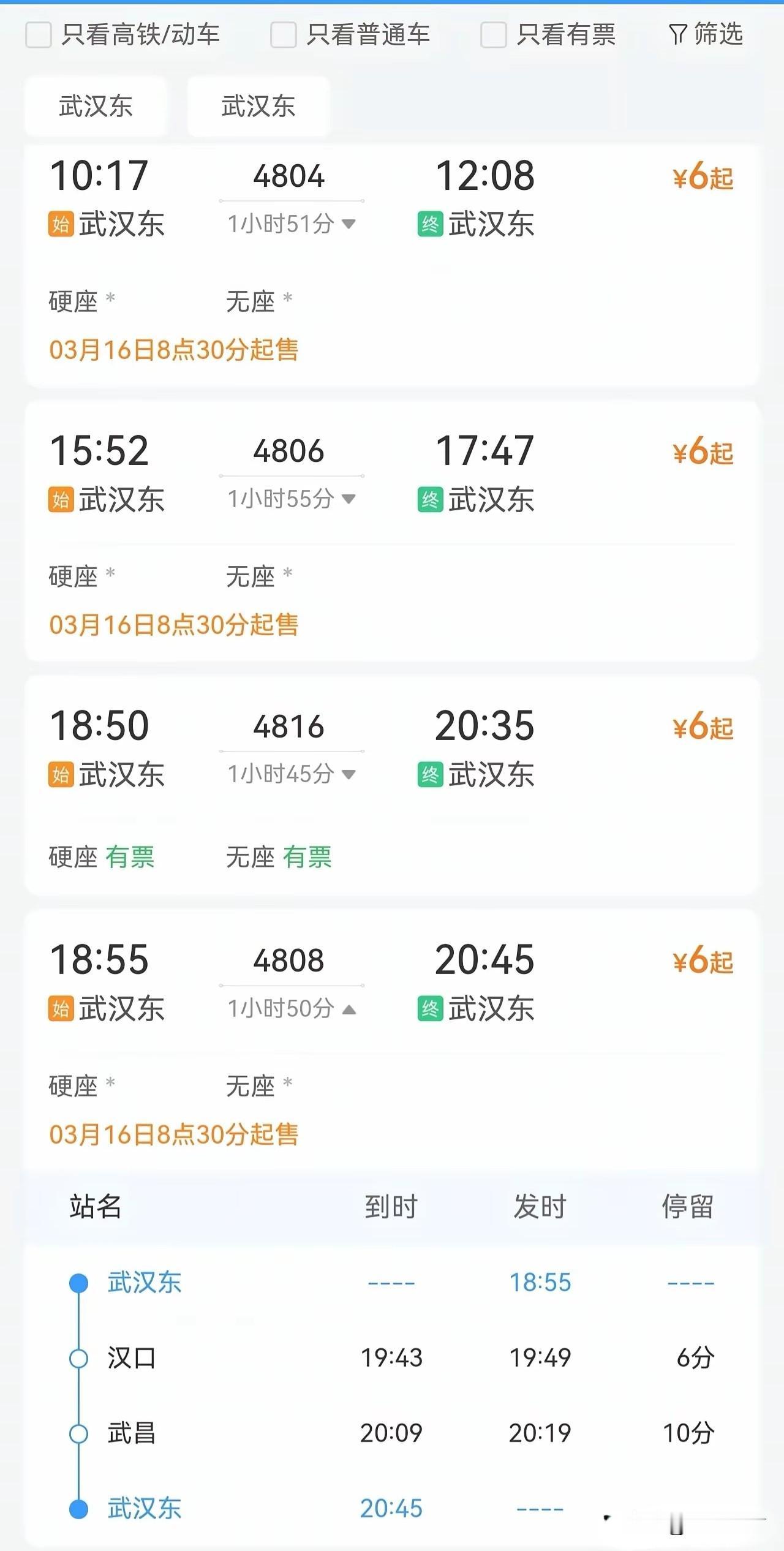Select the arrival station 武汉东 tab
This screenshot has width=784, height=1551.
point(257,106)
